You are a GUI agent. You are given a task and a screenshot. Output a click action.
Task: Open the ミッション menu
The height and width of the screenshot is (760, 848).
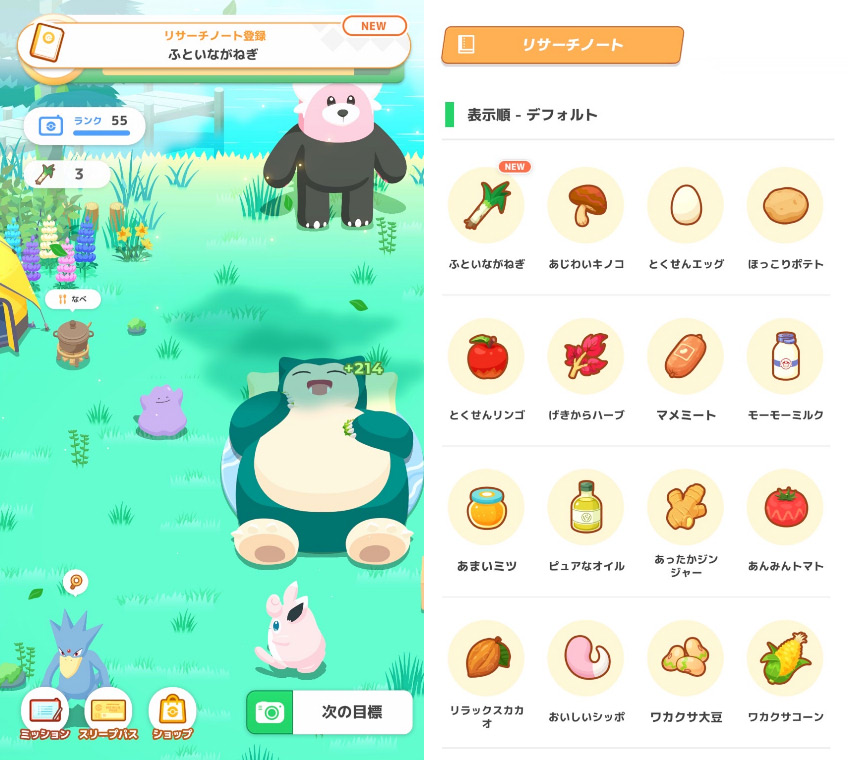45,713
